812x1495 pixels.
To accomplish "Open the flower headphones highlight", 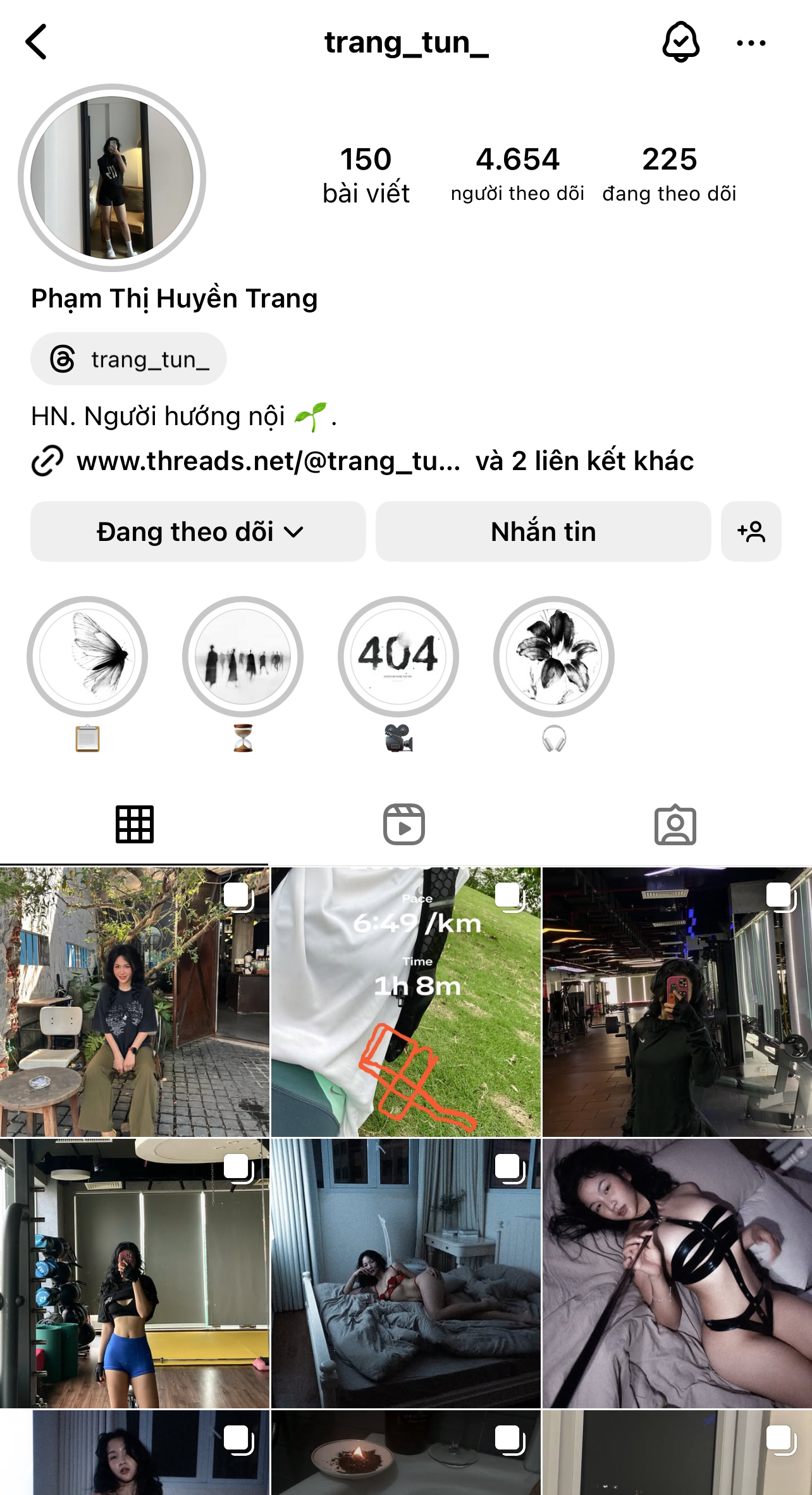I will [x=554, y=657].
